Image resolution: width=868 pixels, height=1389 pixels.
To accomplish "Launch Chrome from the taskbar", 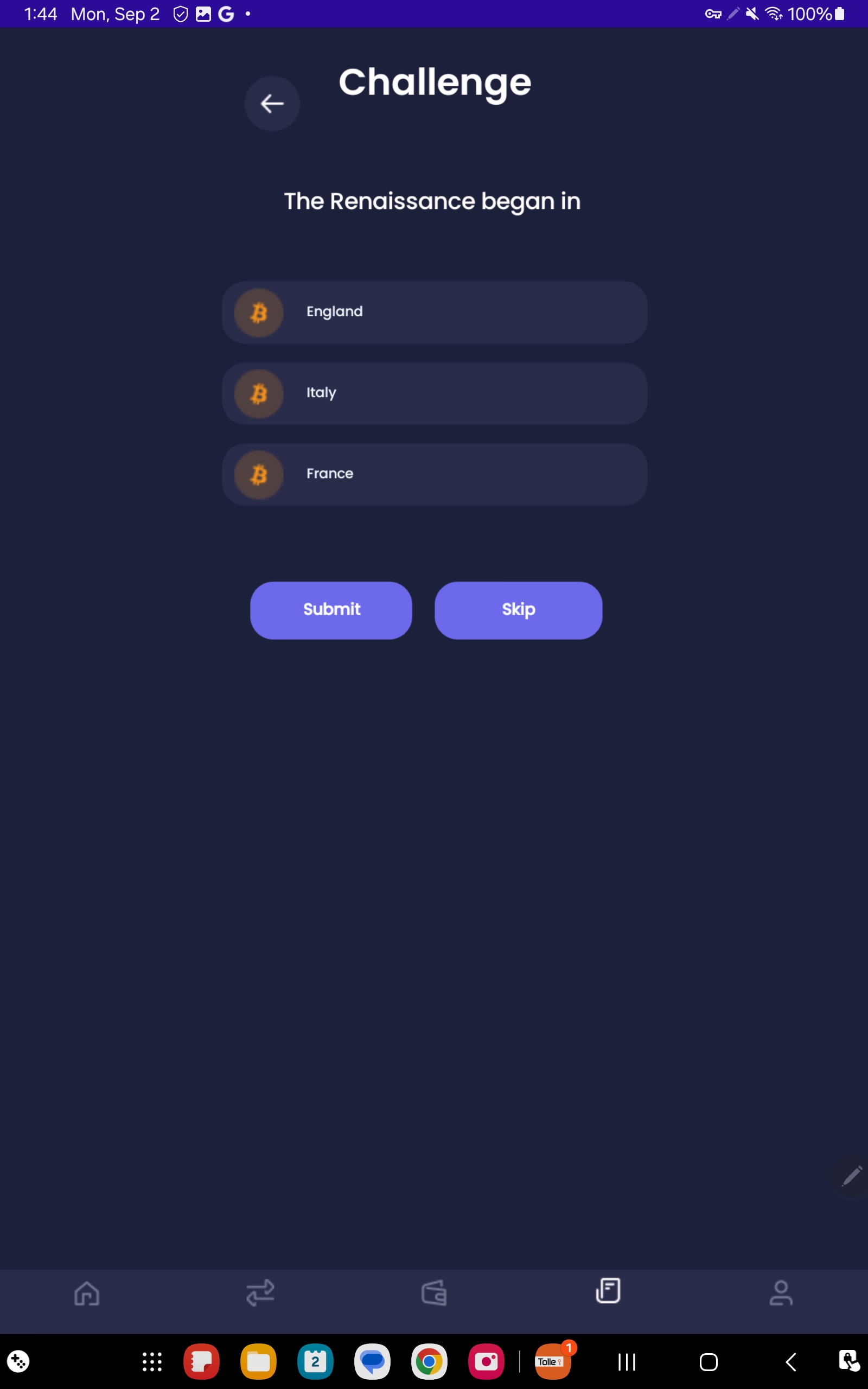I will pos(429,1361).
